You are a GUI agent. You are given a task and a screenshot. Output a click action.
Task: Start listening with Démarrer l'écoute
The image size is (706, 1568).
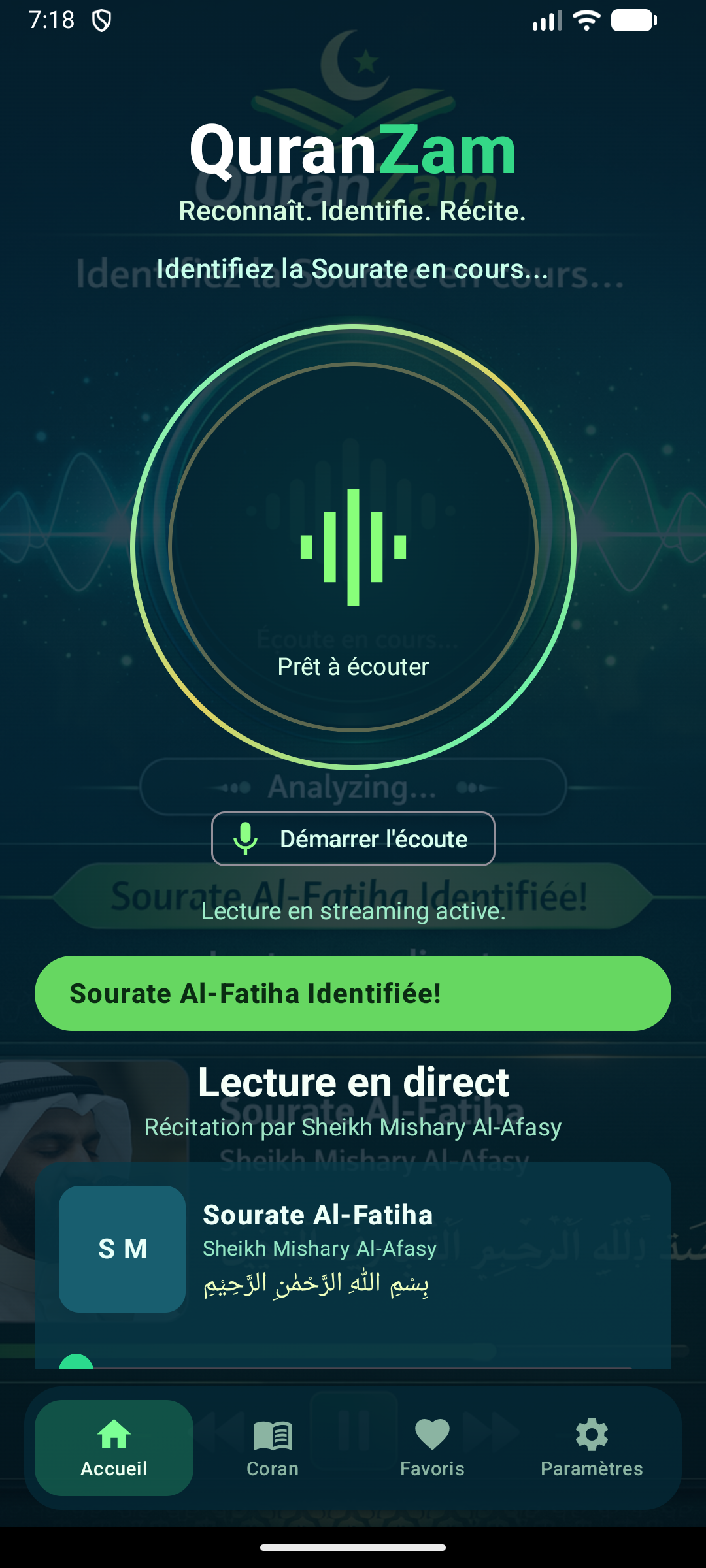[x=353, y=839]
